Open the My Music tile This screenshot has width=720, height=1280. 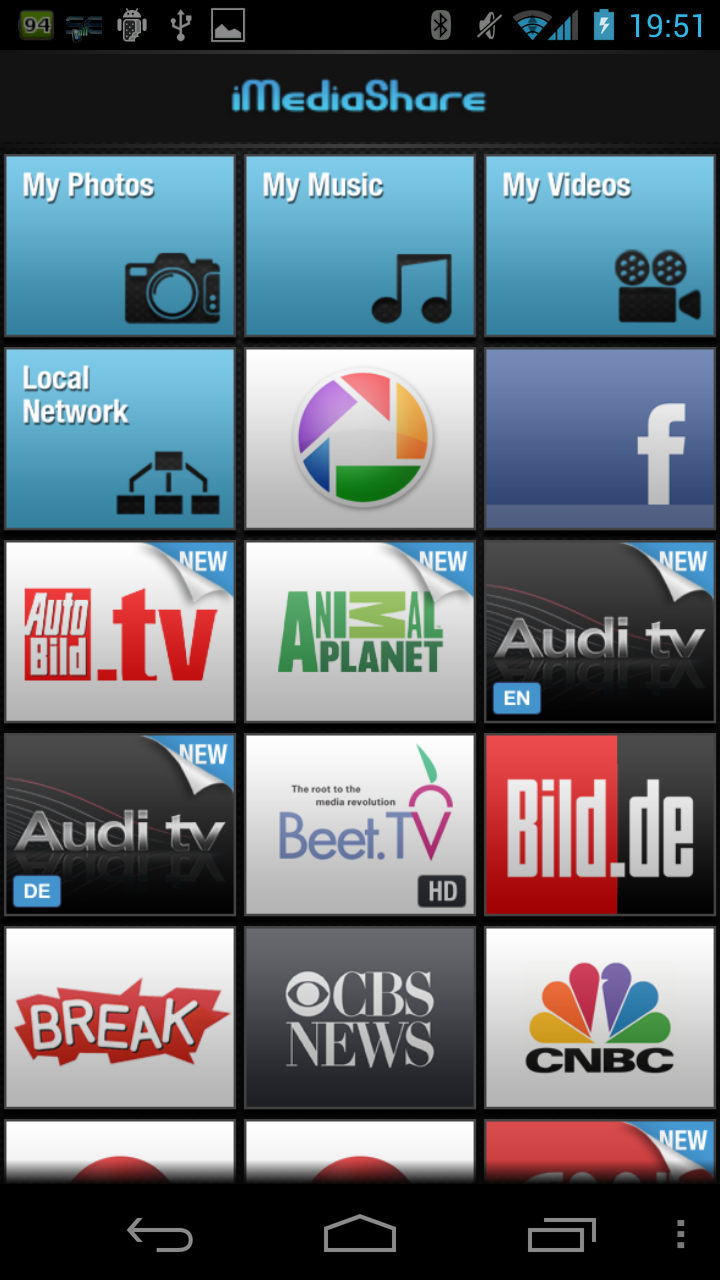360,245
